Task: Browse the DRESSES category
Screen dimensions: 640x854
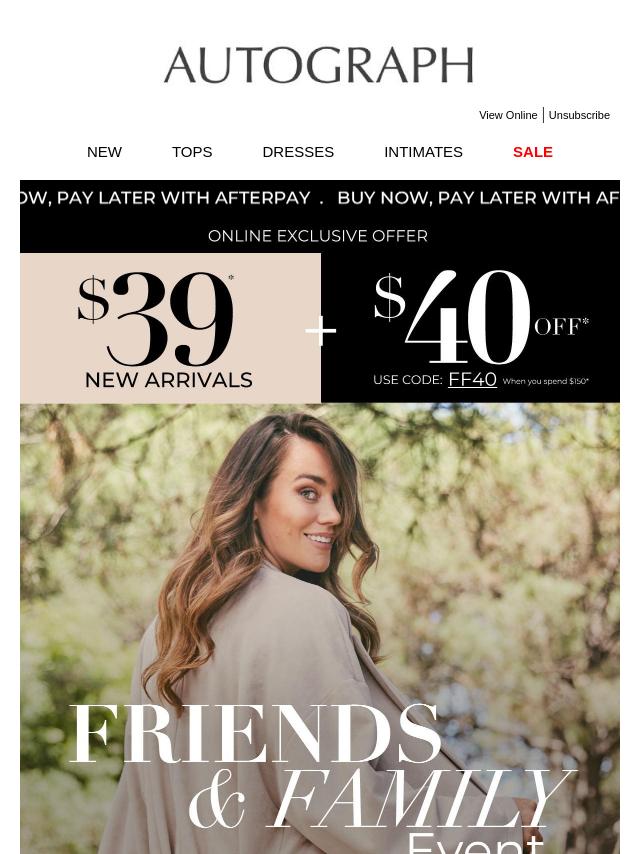Action: pyautogui.click(x=298, y=152)
